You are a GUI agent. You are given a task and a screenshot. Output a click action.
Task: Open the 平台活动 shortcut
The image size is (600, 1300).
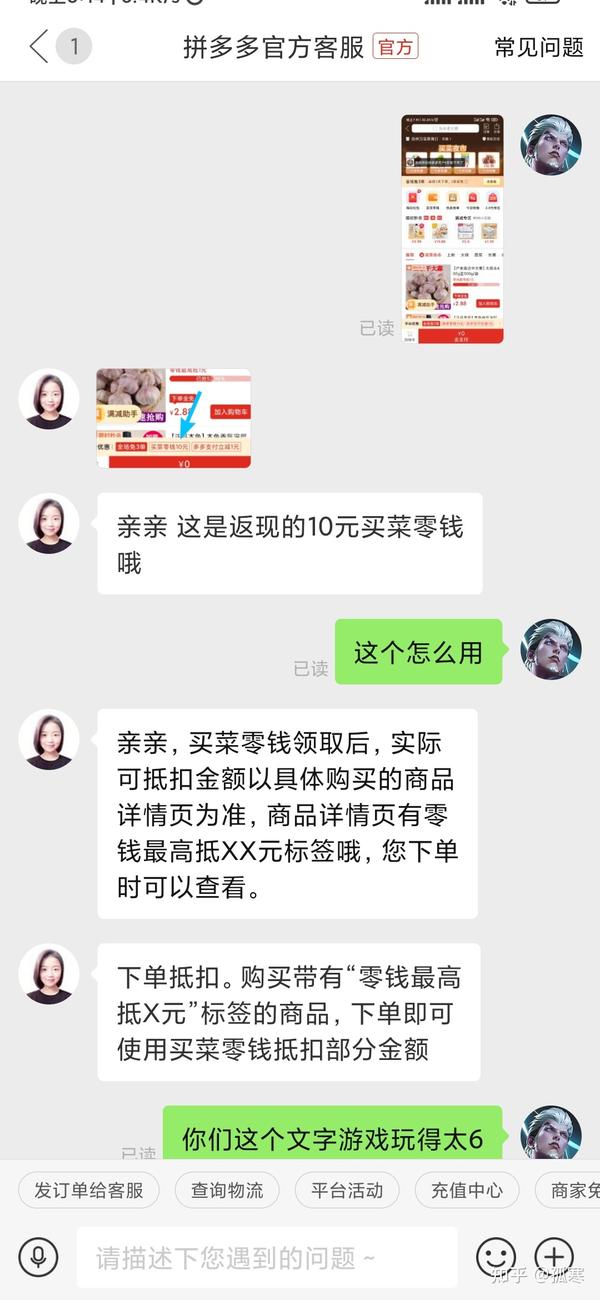coord(346,1190)
